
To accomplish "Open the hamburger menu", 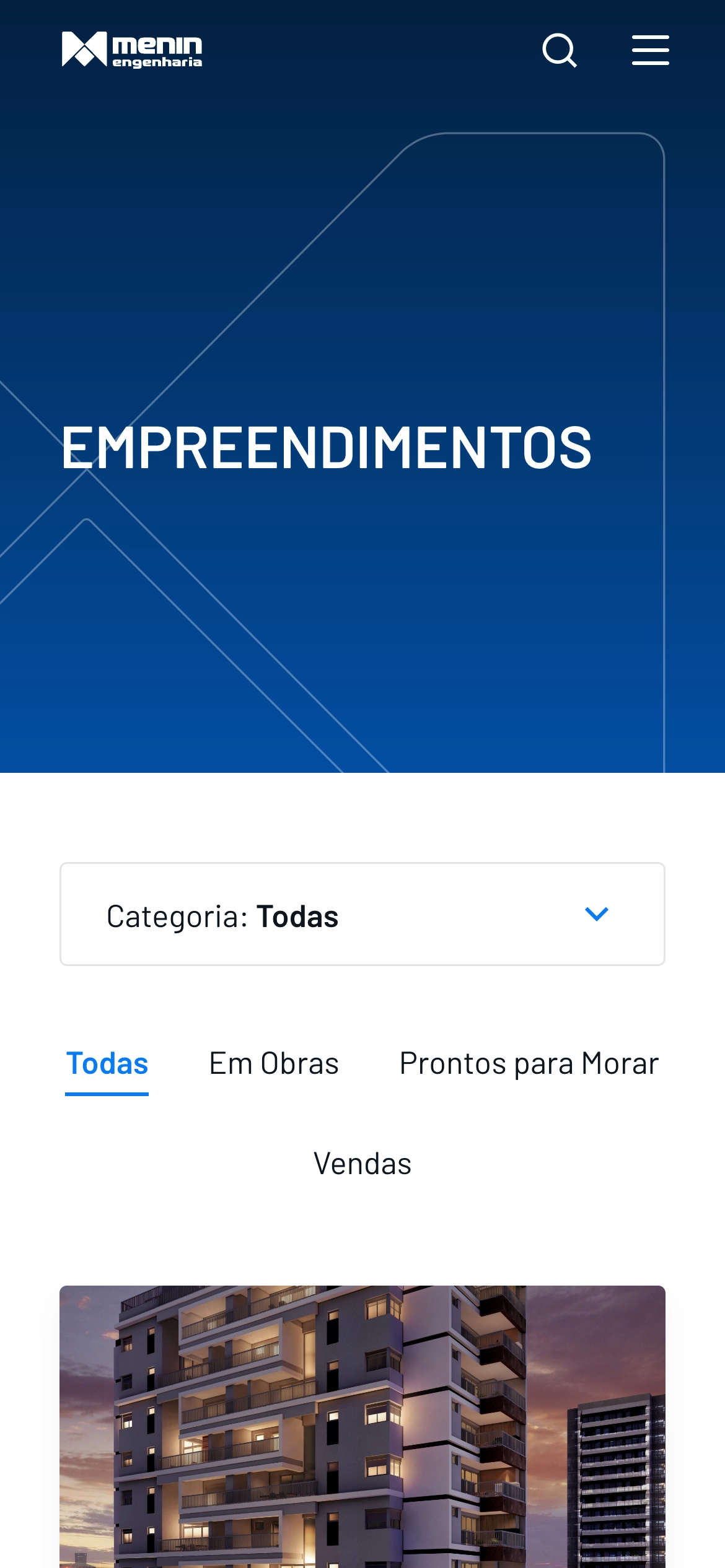I will coord(650,50).
